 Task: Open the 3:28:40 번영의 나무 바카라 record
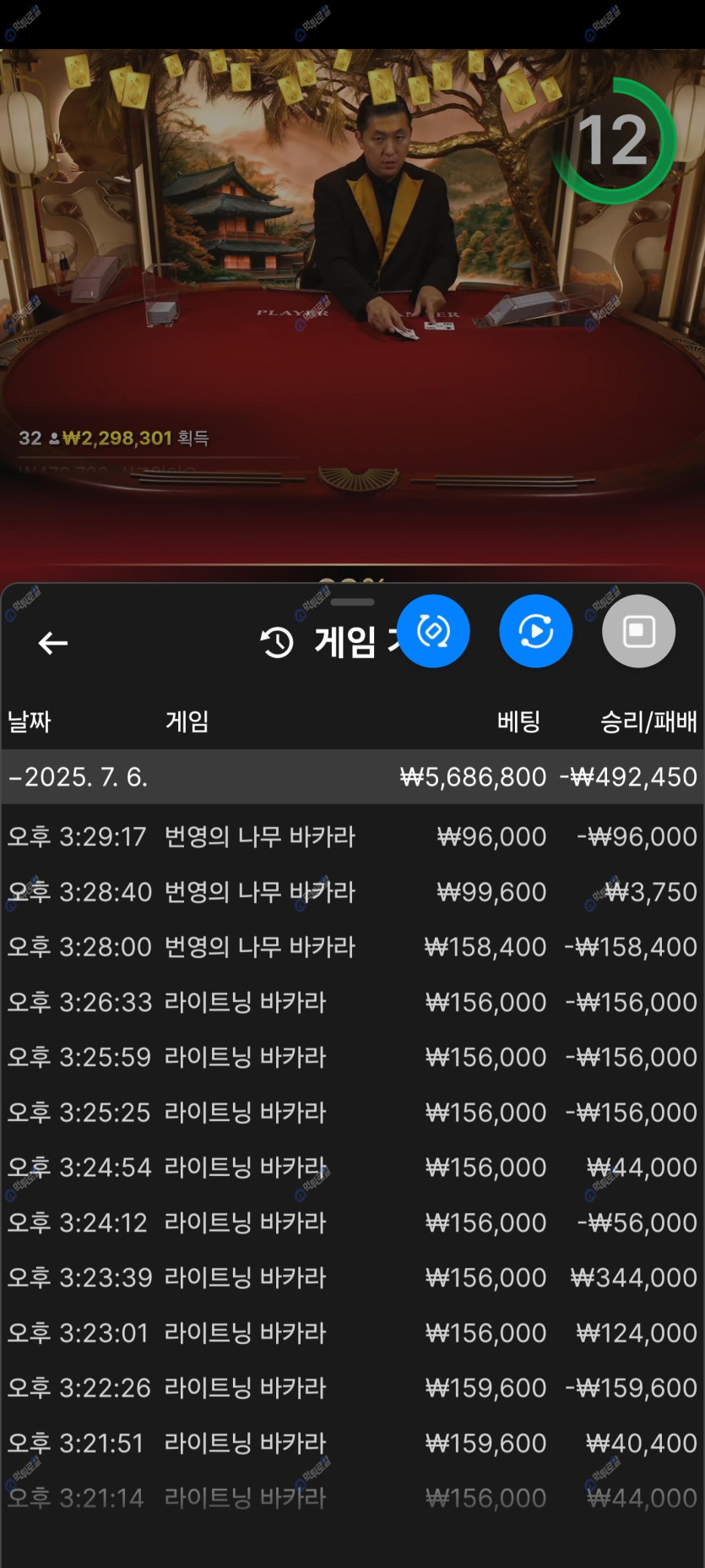pos(352,891)
